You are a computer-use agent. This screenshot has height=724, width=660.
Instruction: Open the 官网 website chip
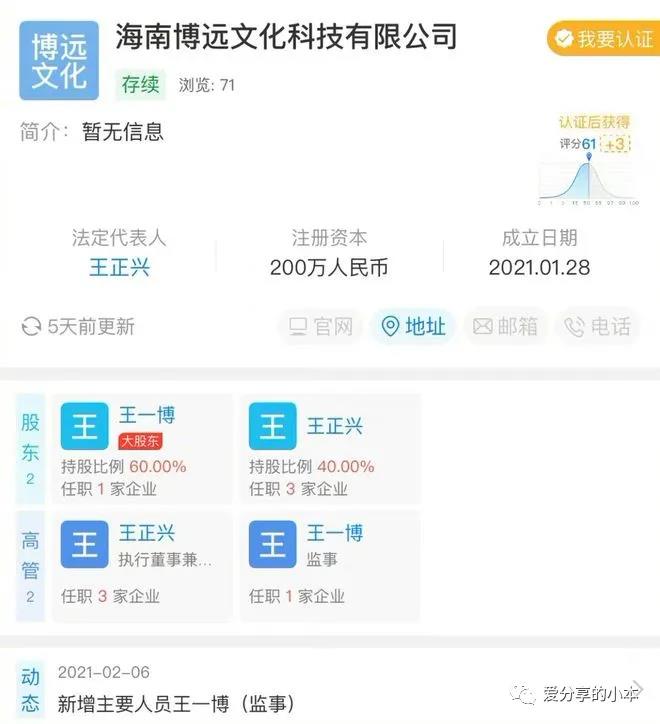pos(322,327)
